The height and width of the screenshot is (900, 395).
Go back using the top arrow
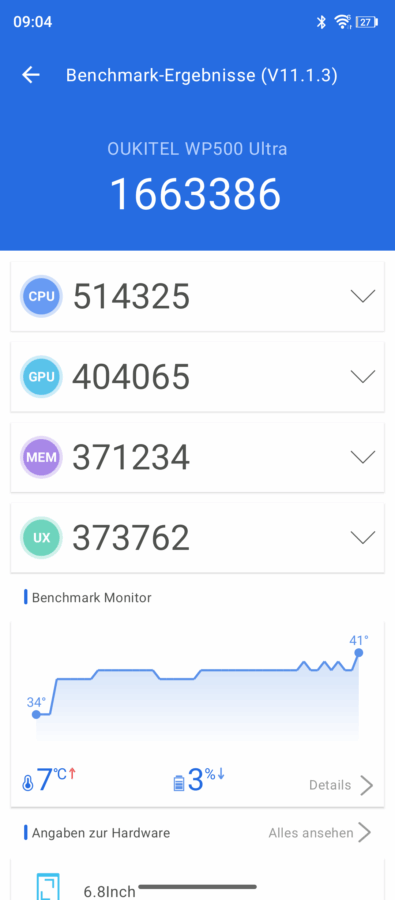(x=31, y=75)
